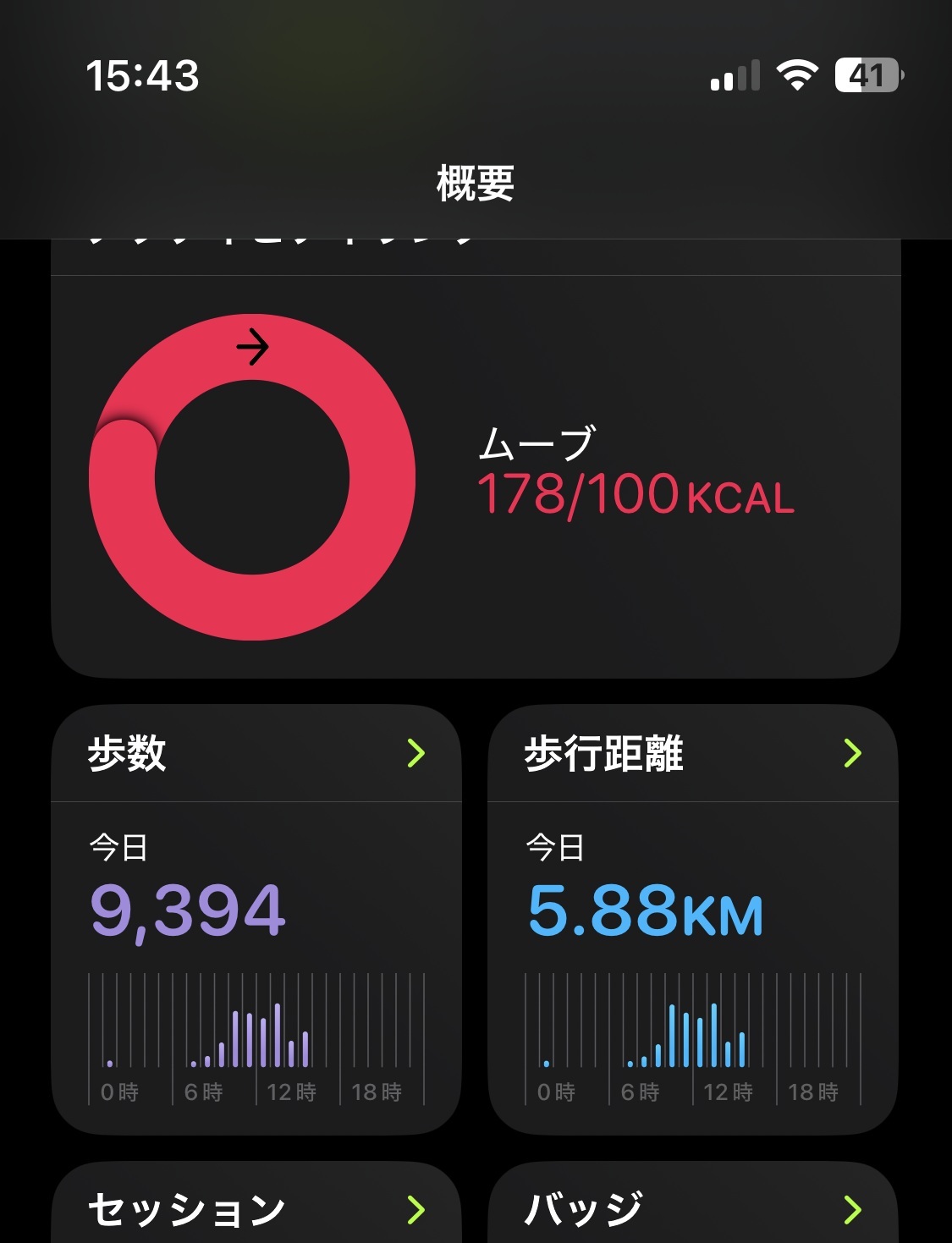Image resolution: width=952 pixels, height=1243 pixels.
Task: Open the 歩行距離 walking distance card
Action: coord(692,918)
